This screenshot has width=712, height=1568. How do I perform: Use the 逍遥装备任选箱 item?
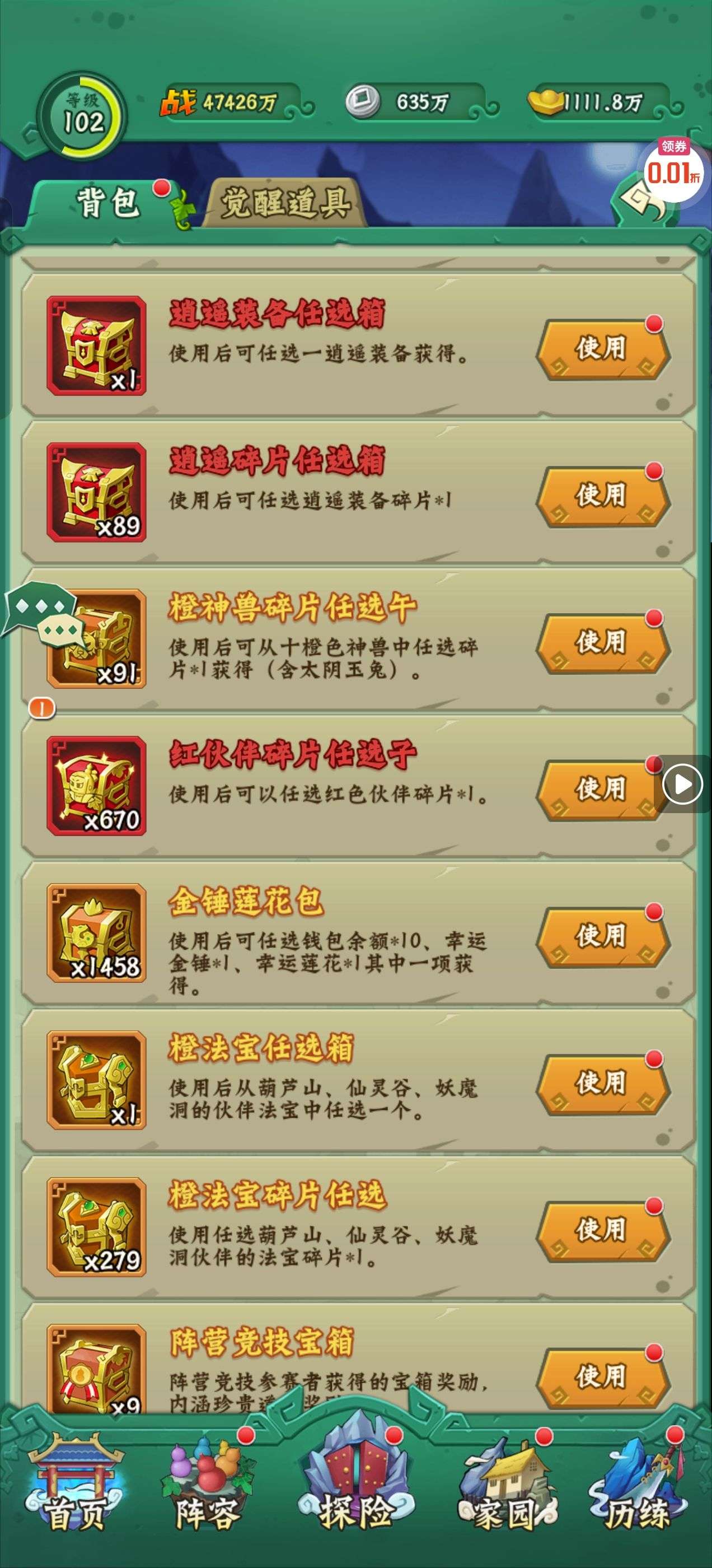coord(602,349)
